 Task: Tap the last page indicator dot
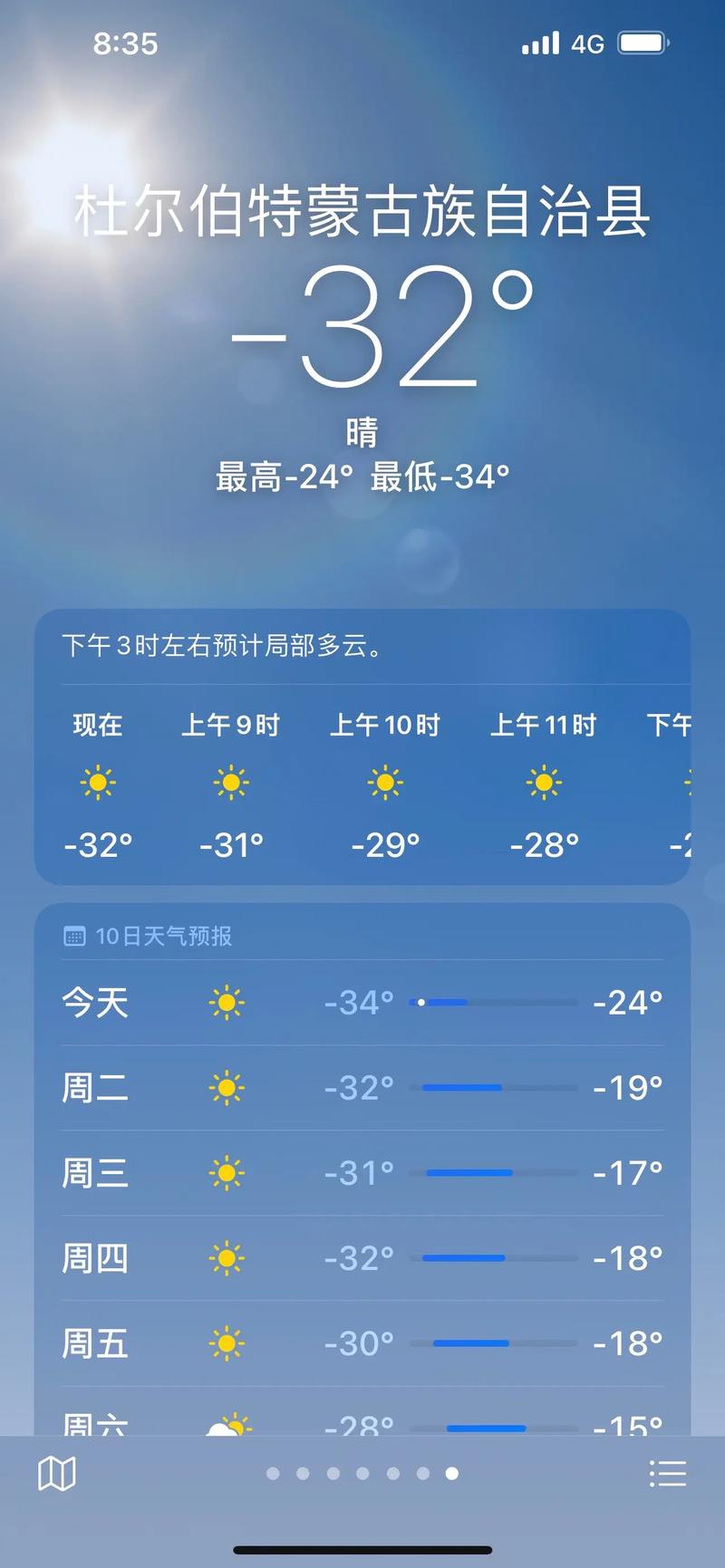pyautogui.click(x=451, y=1473)
